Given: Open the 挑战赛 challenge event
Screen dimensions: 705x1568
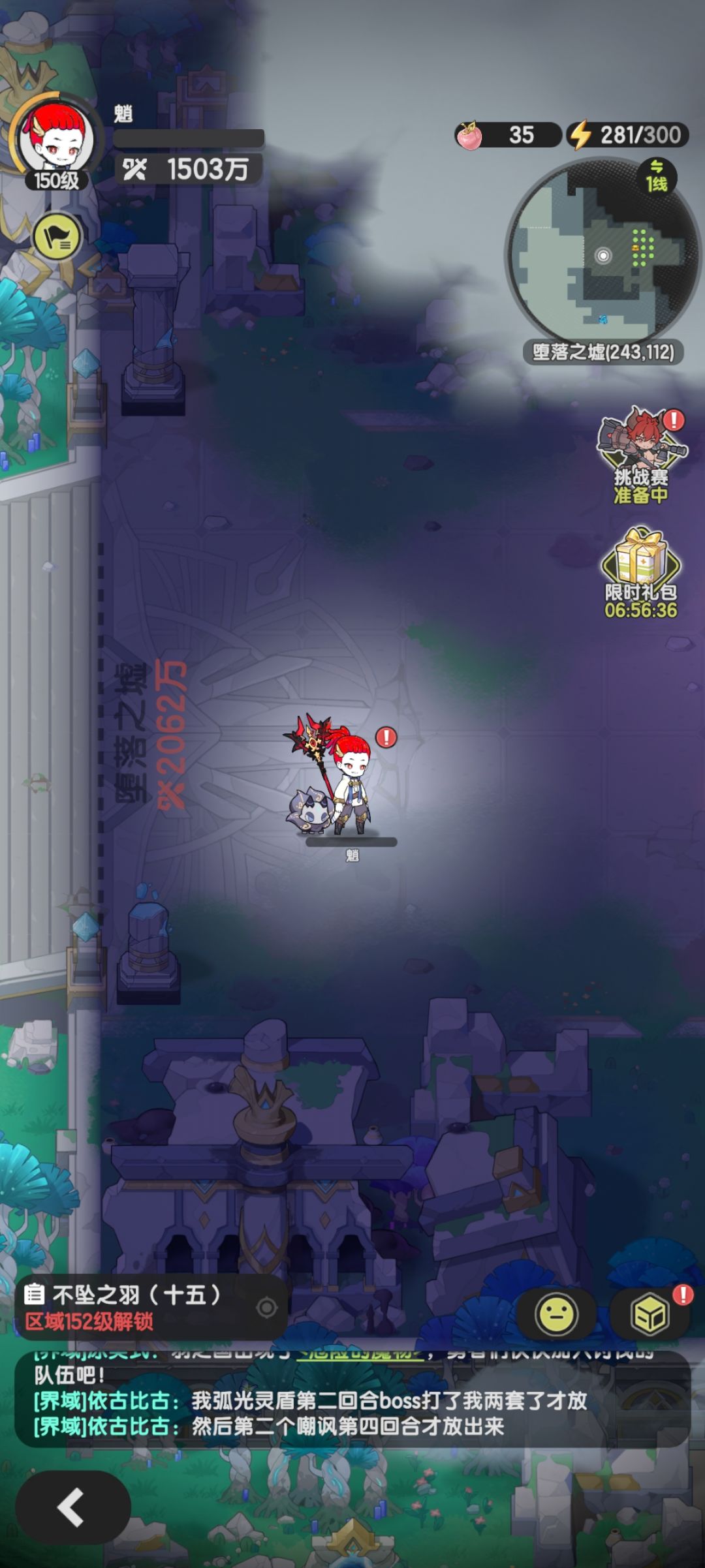Looking at the screenshot, I should pyautogui.click(x=640, y=455).
